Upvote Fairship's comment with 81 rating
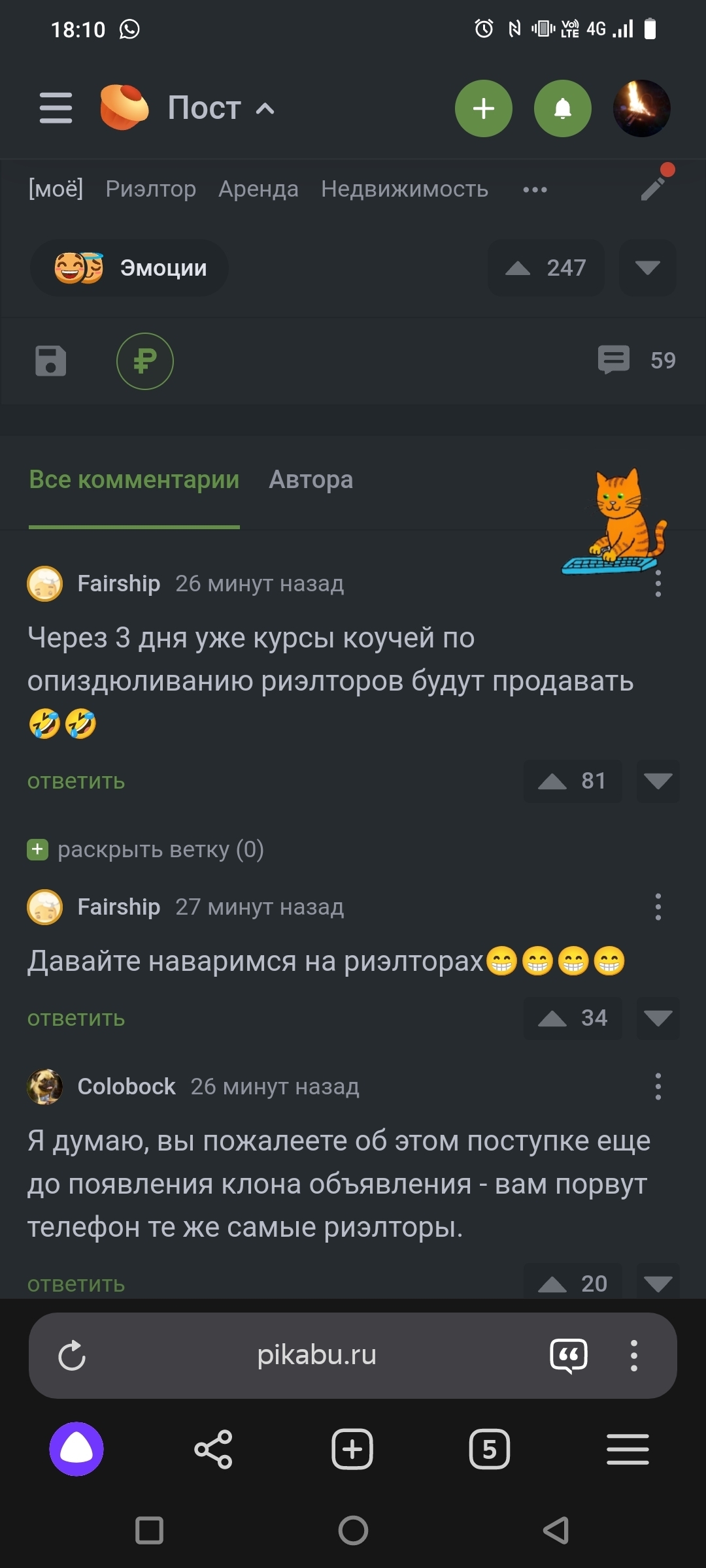The height and width of the screenshot is (1568, 706). click(552, 781)
